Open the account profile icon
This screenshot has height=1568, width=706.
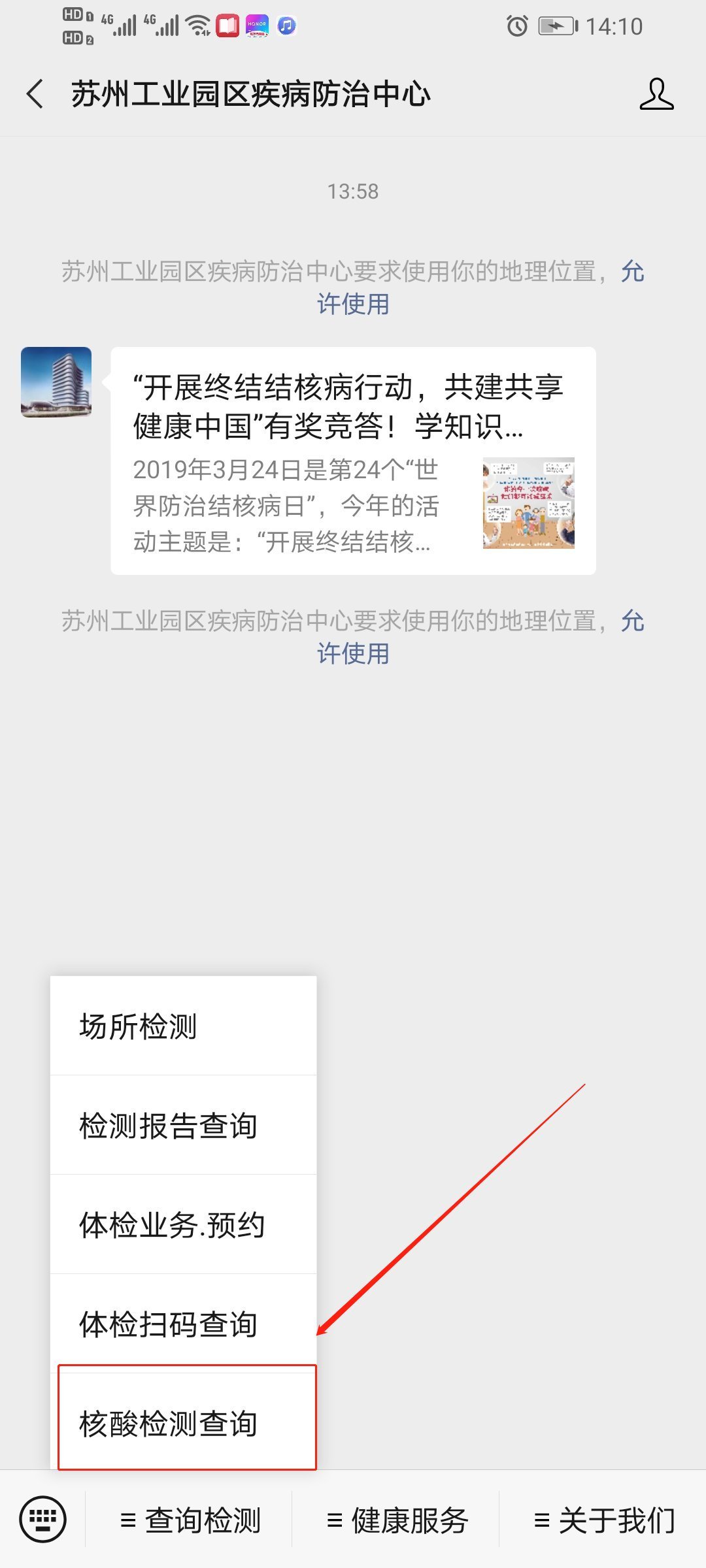pos(656,94)
